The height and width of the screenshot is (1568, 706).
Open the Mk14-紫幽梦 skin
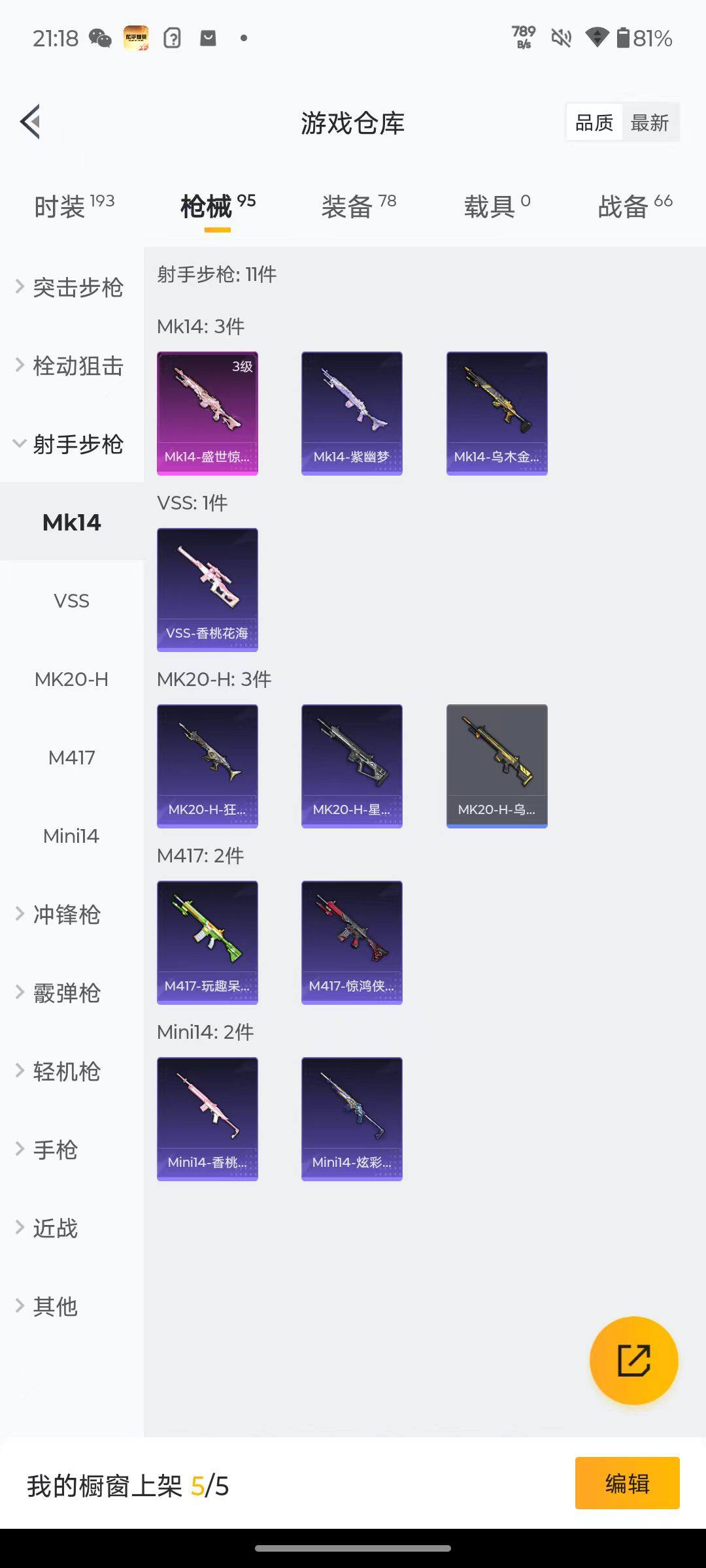click(x=352, y=413)
